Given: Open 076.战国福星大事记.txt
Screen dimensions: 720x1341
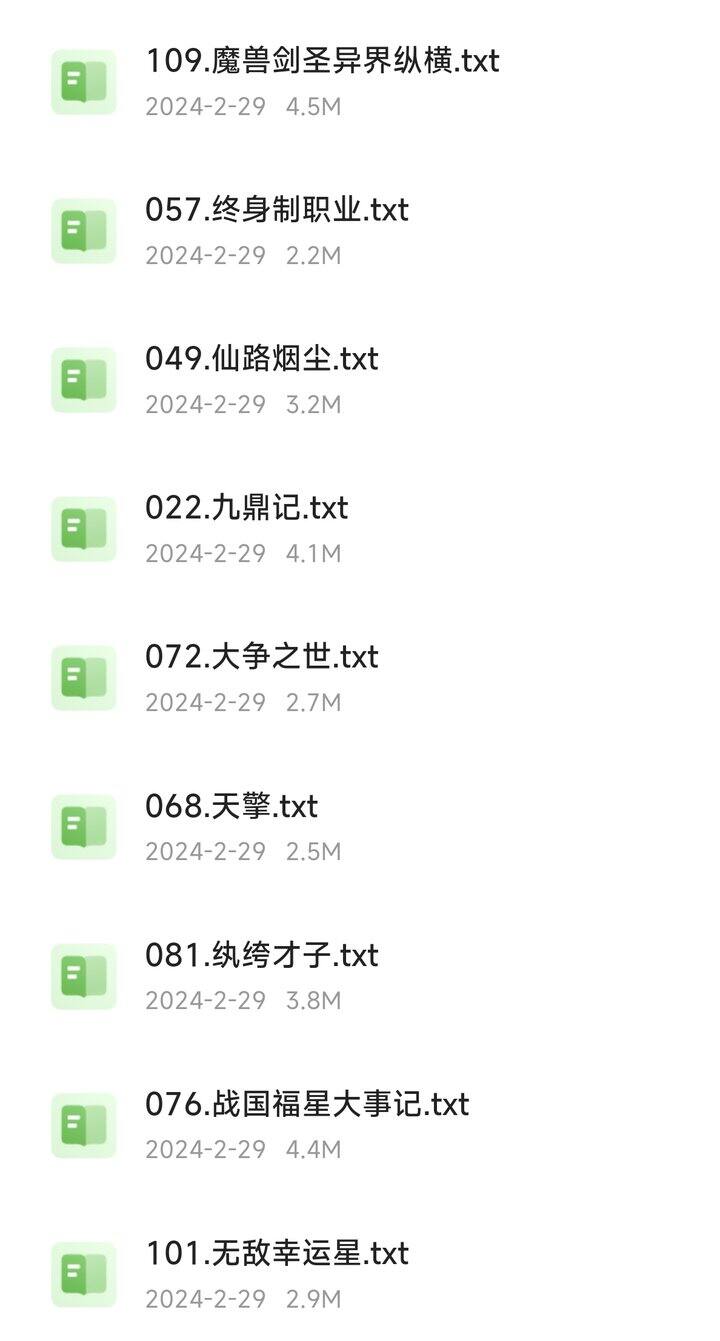Looking at the screenshot, I should 360,1124.
